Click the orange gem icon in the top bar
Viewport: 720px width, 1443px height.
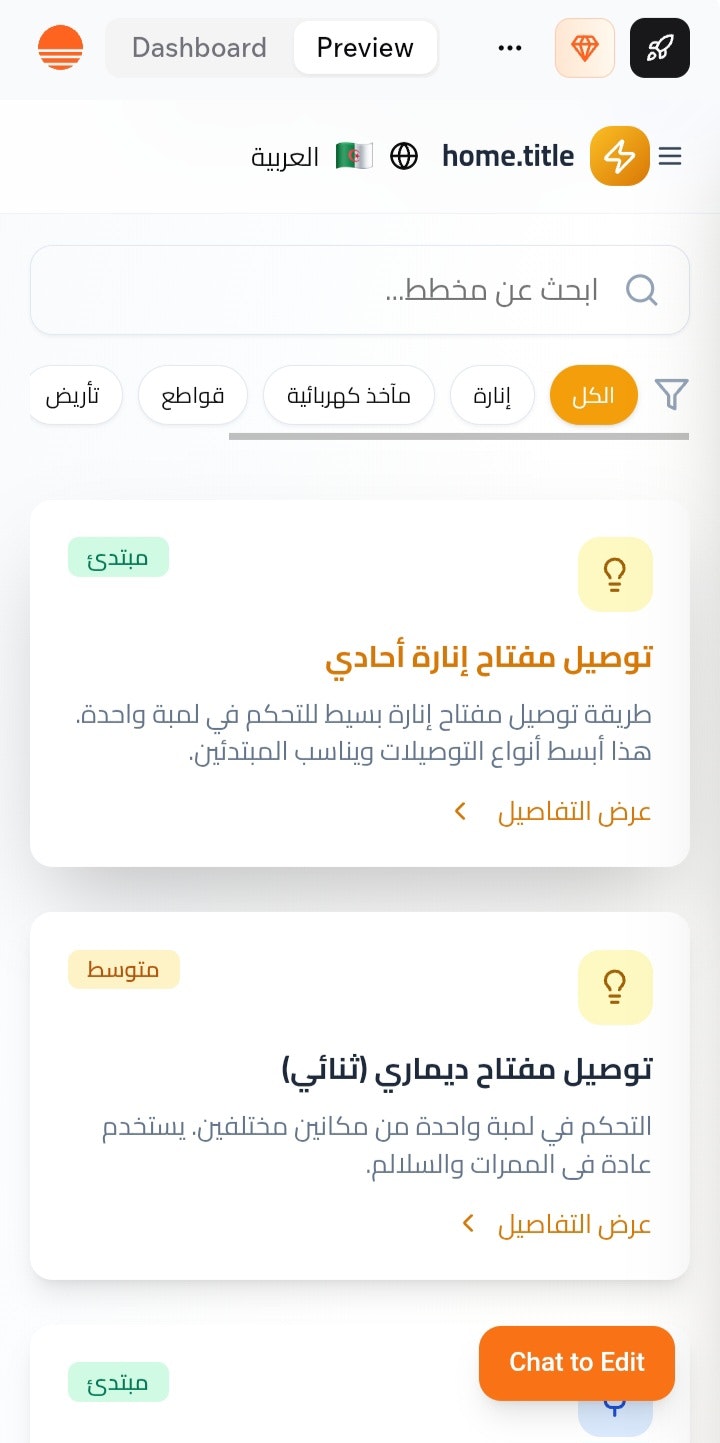click(x=584, y=47)
